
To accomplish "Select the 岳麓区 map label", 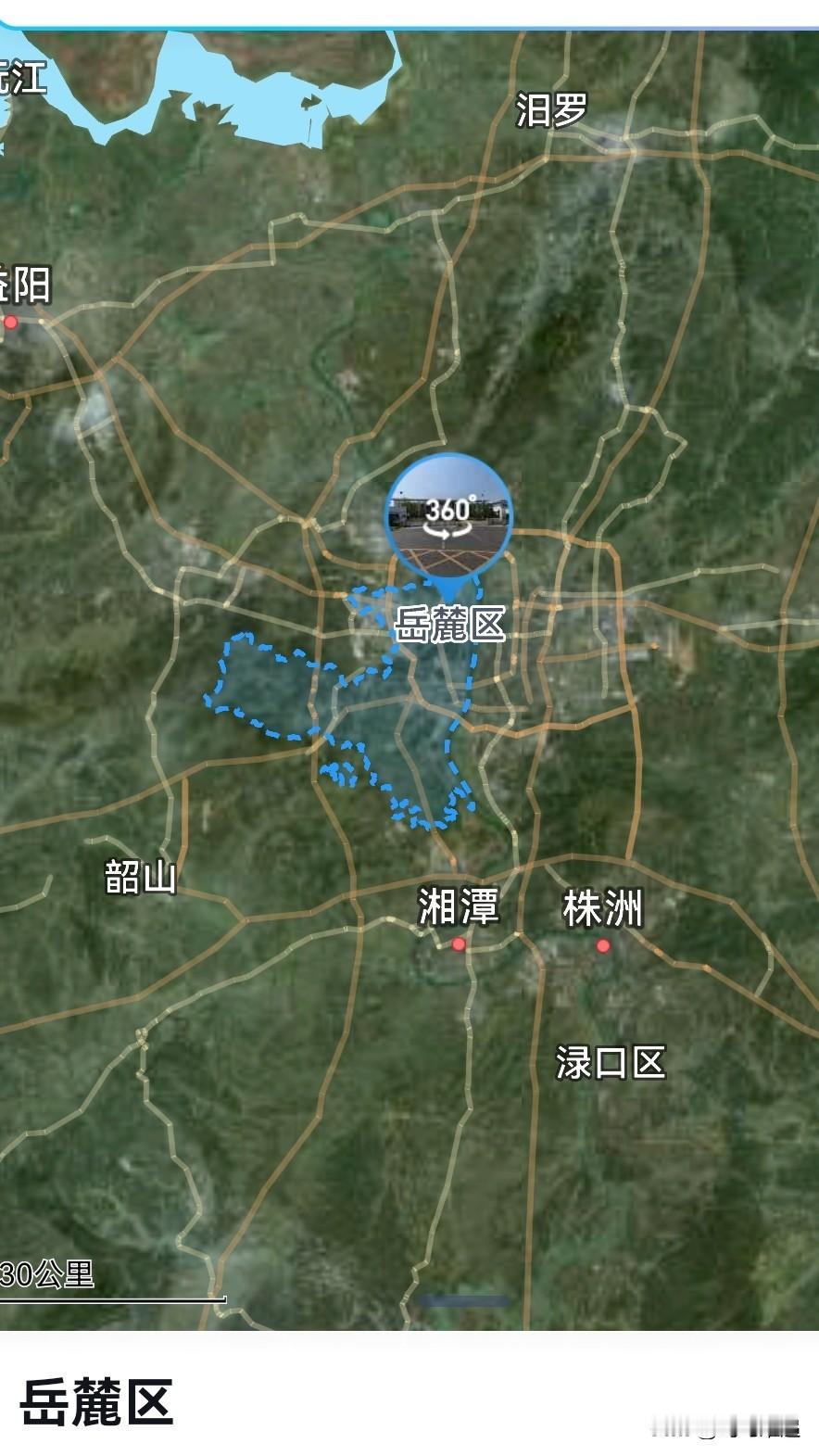I will point(450,624).
